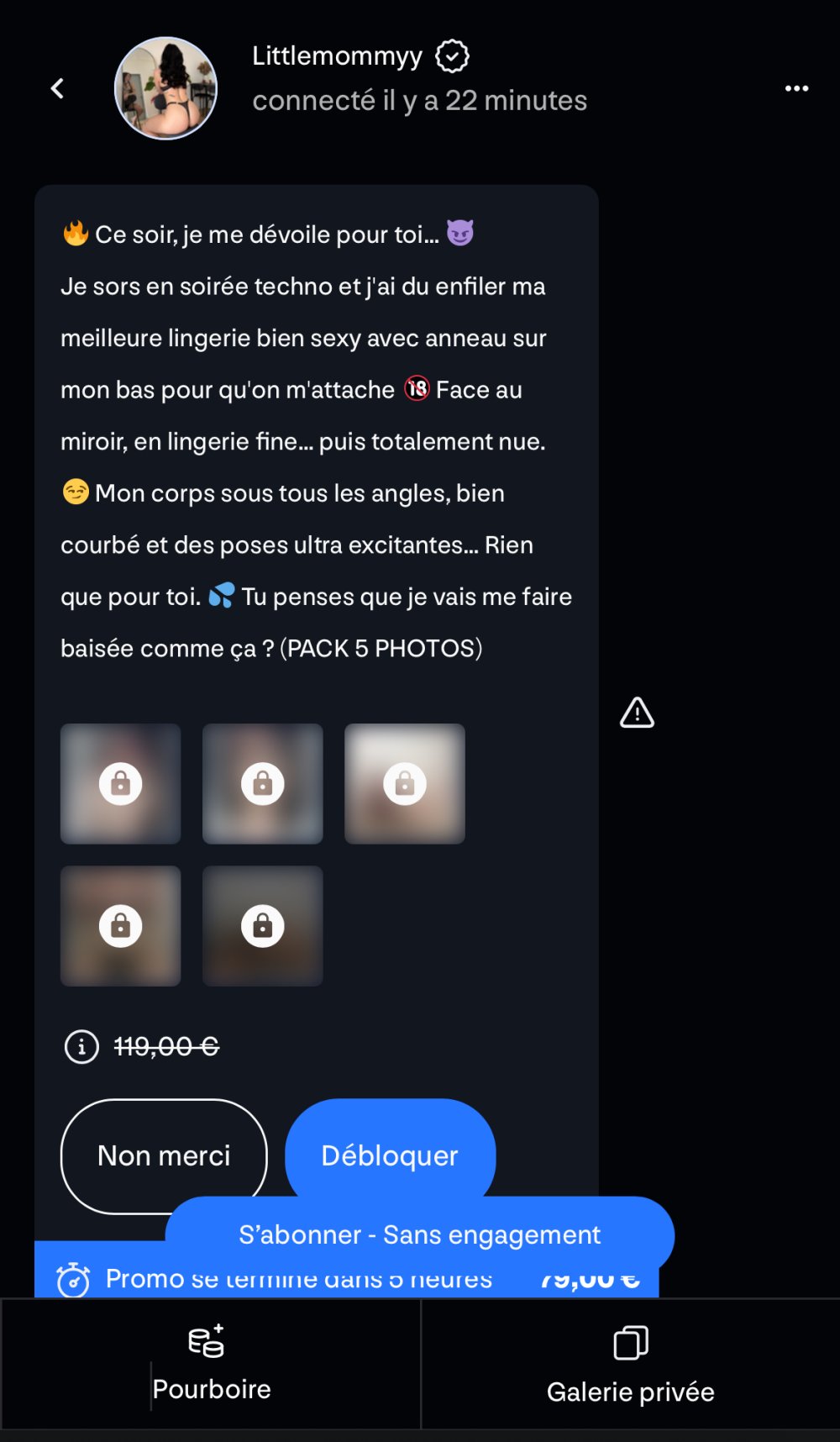This screenshot has height=1442, width=840.
Task: Open Littlemommyy's profile picture
Action: pos(165,88)
